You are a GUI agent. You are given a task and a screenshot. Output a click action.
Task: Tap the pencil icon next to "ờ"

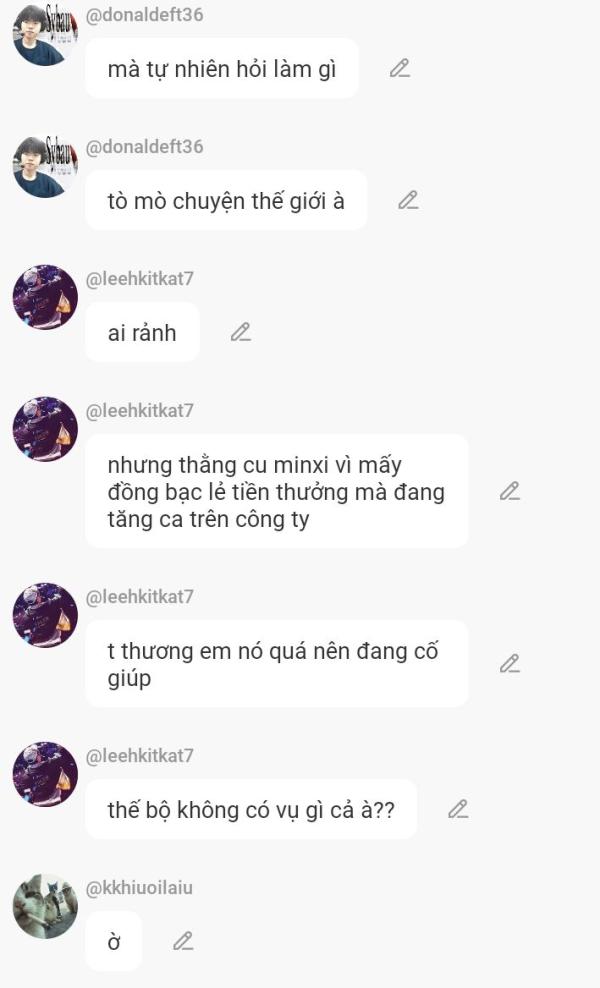[x=183, y=941]
